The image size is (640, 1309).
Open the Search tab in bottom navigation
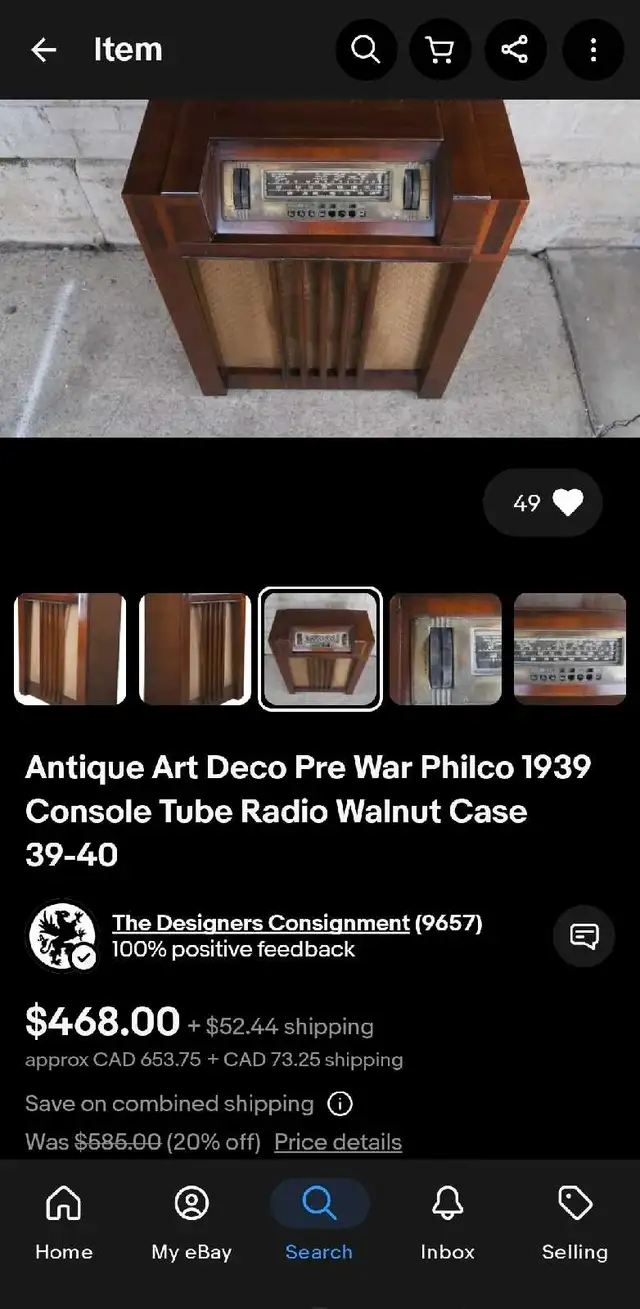click(x=319, y=1223)
